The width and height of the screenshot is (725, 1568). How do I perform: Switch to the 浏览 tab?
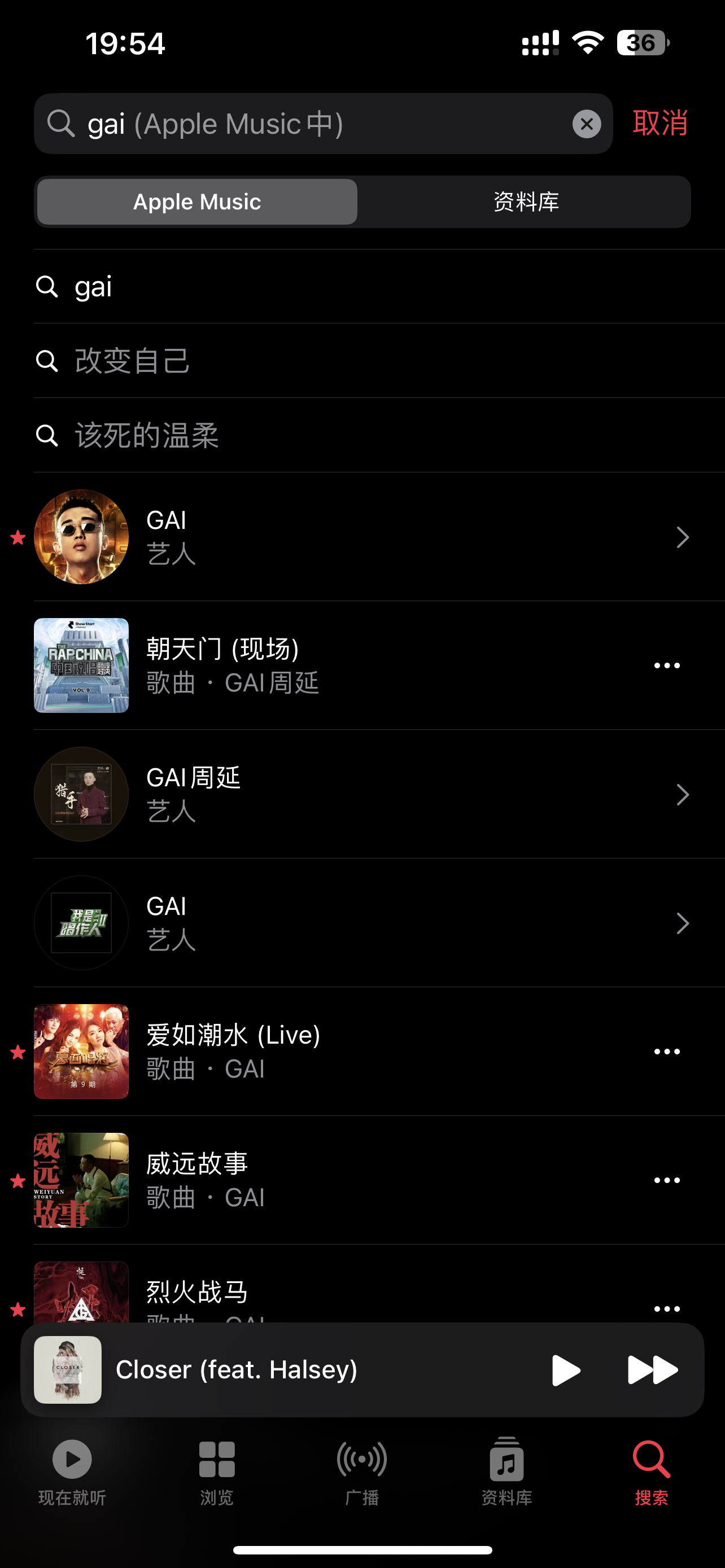[x=217, y=1470]
